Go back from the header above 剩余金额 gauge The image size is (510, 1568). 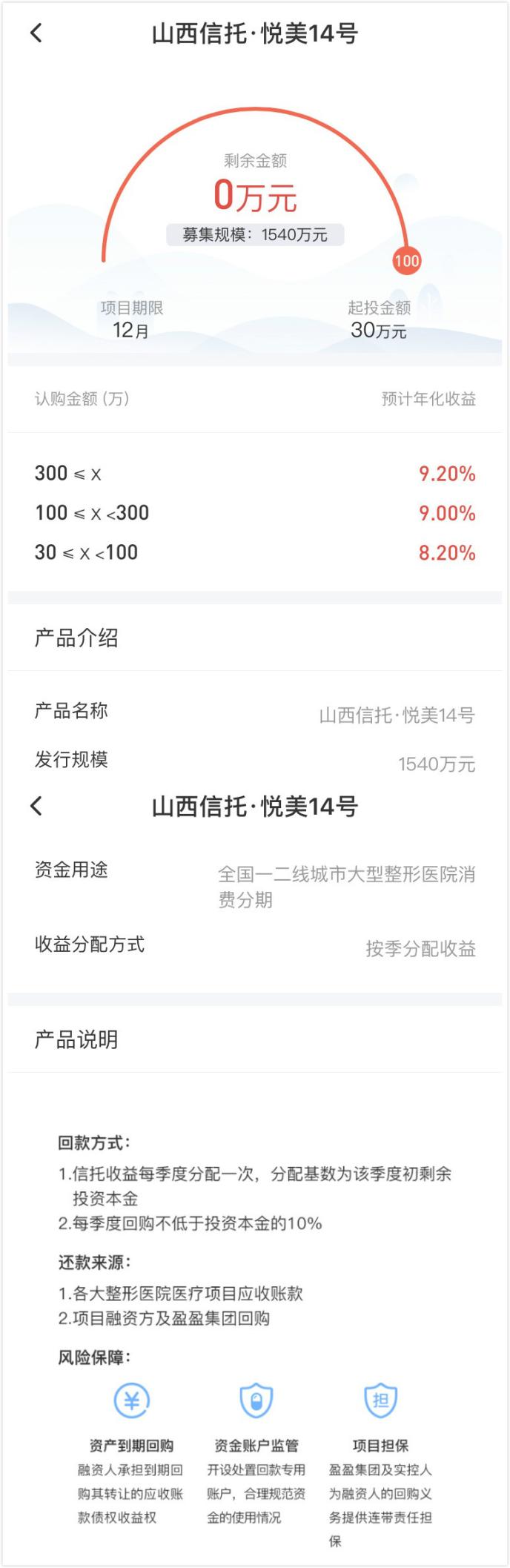pos(36,33)
